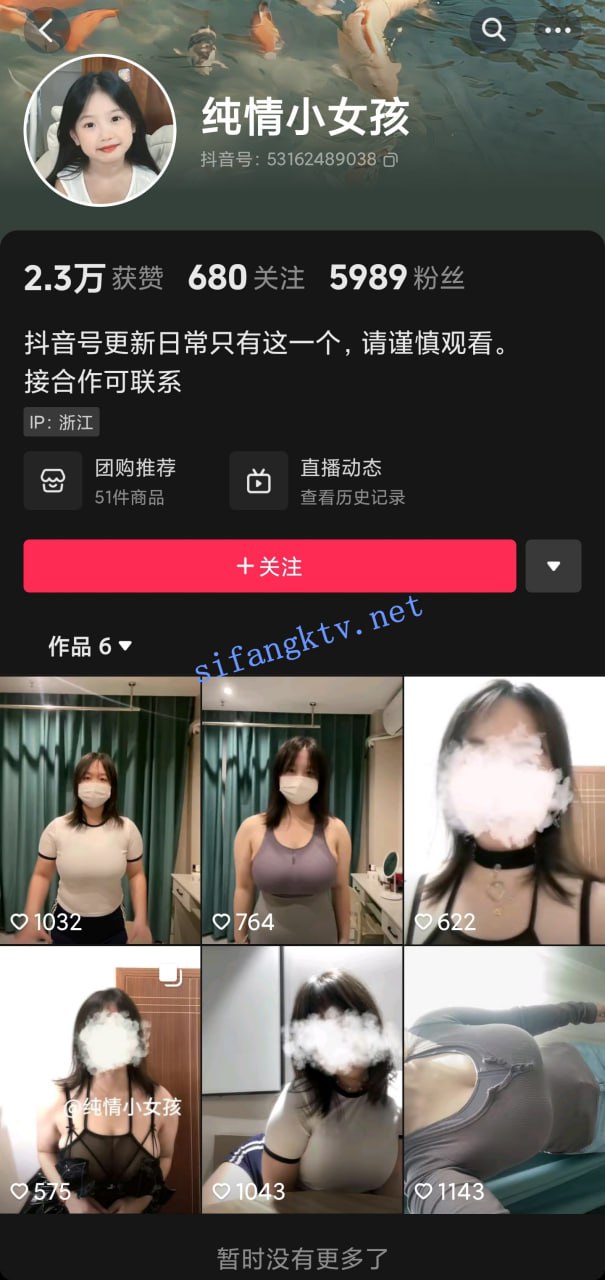Open the 作品 6 sort dropdown
Image resolution: width=605 pixels, height=1280 pixels.
(x=90, y=646)
